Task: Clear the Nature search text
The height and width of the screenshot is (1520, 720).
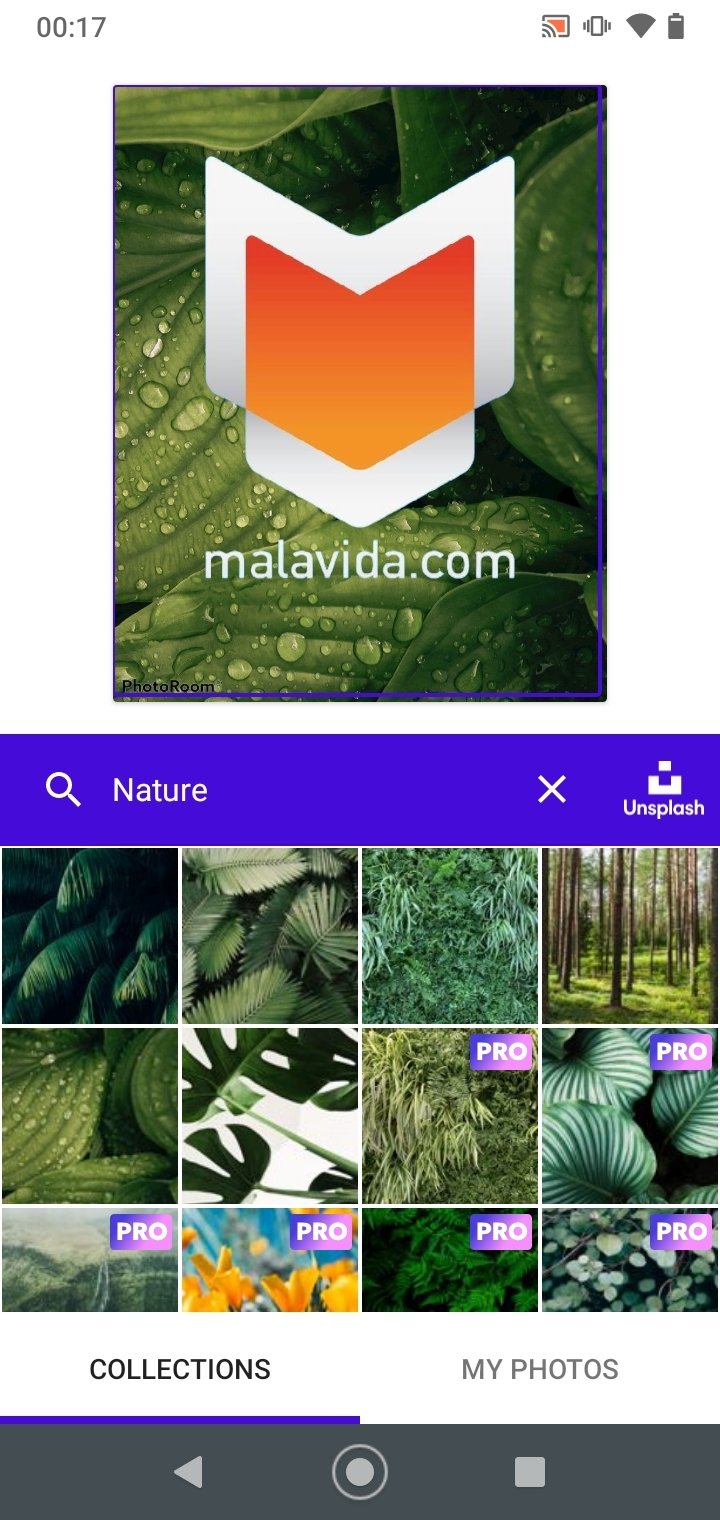Action: click(552, 790)
